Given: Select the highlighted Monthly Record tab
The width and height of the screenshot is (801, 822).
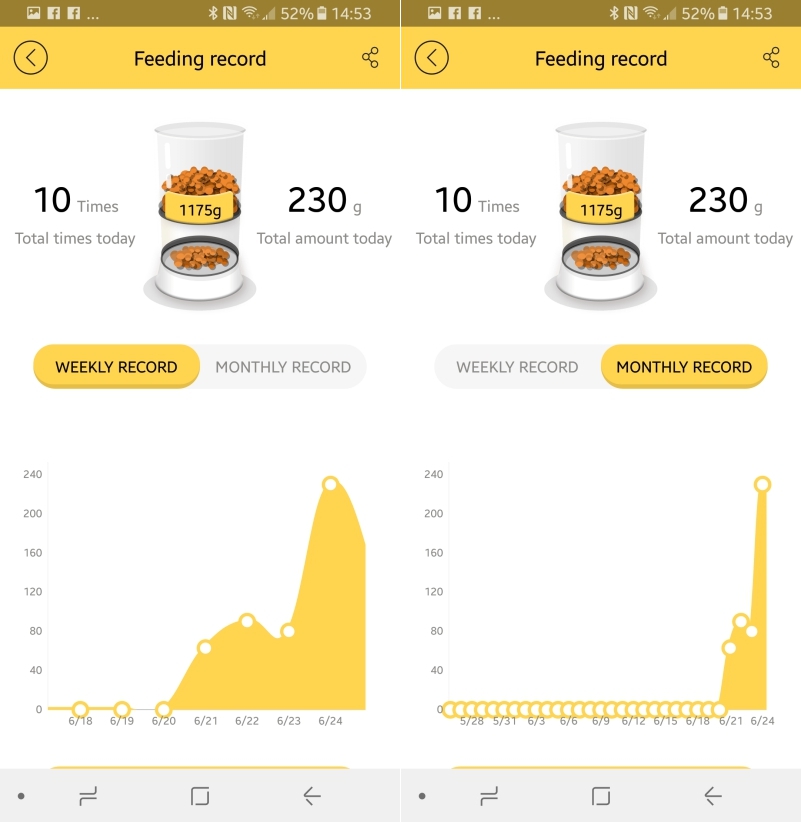Looking at the screenshot, I should [x=684, y=367].
